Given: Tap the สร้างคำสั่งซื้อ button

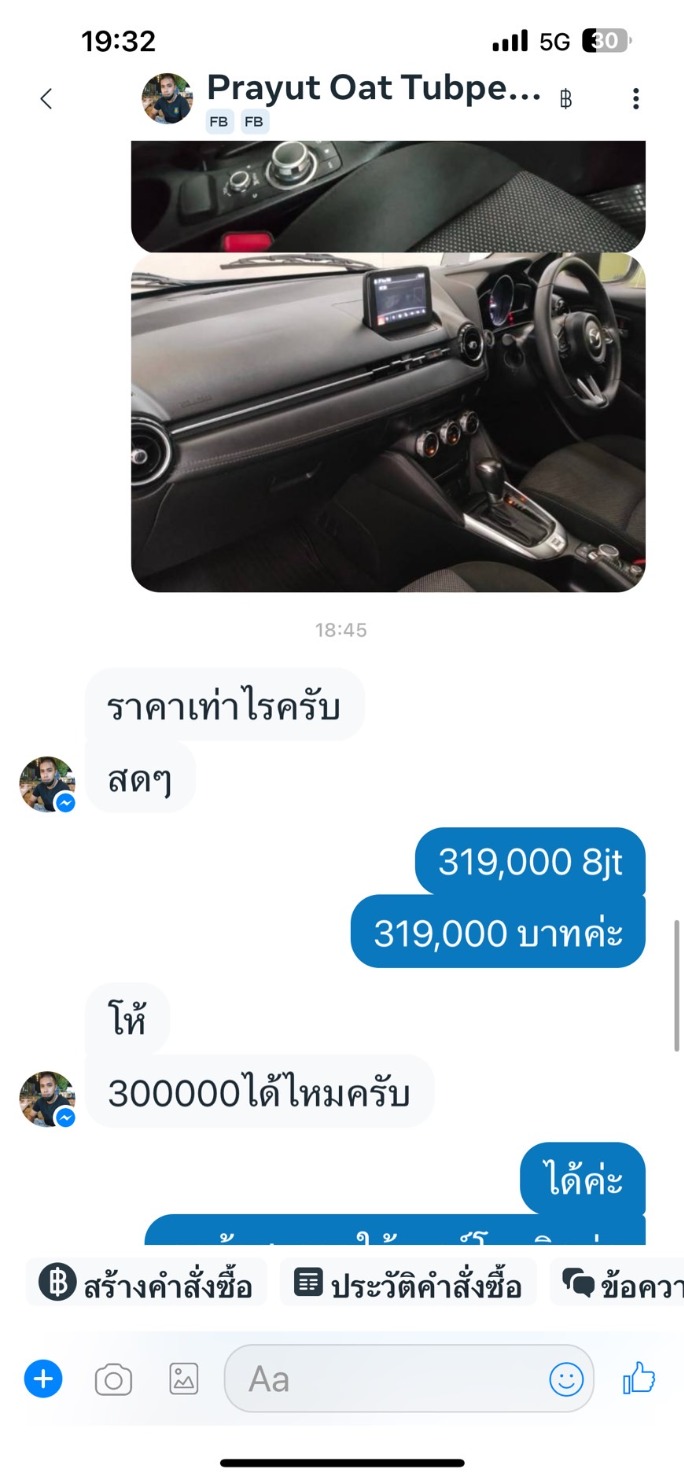Looking at the screenshot, I should coord(147,1283).
